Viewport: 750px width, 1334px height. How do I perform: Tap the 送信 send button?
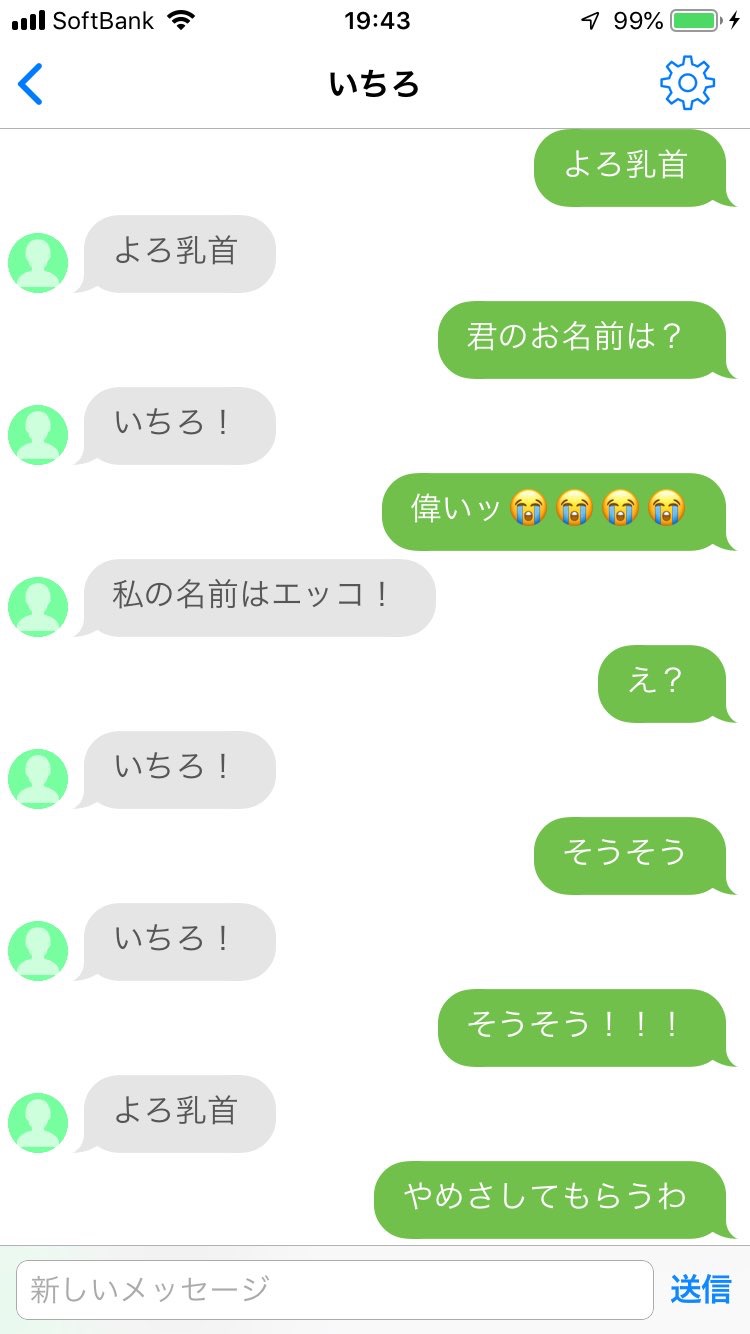coord(700,1289)
